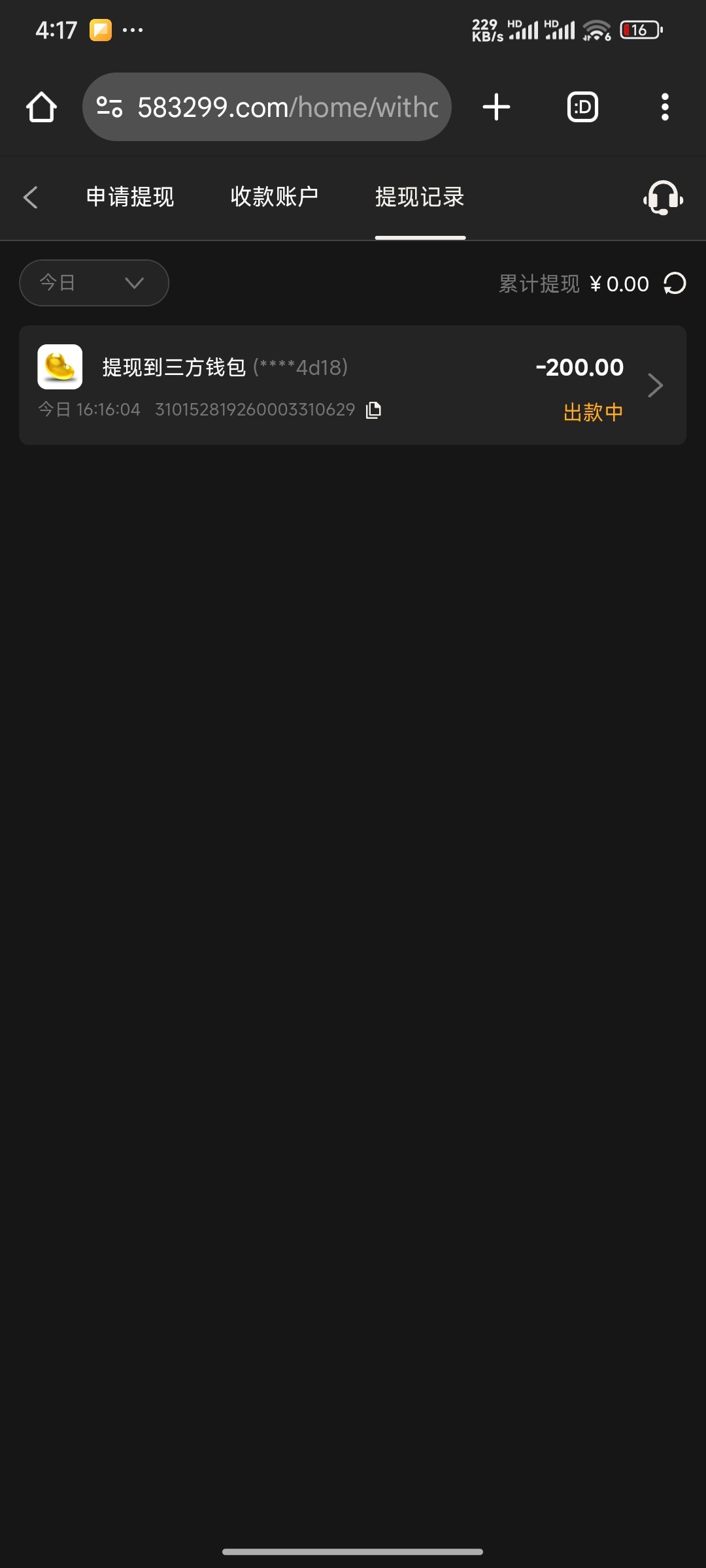706x1568 pixels.
Task: Contact customer service via headset icon
Action: [x=663, y=197]
